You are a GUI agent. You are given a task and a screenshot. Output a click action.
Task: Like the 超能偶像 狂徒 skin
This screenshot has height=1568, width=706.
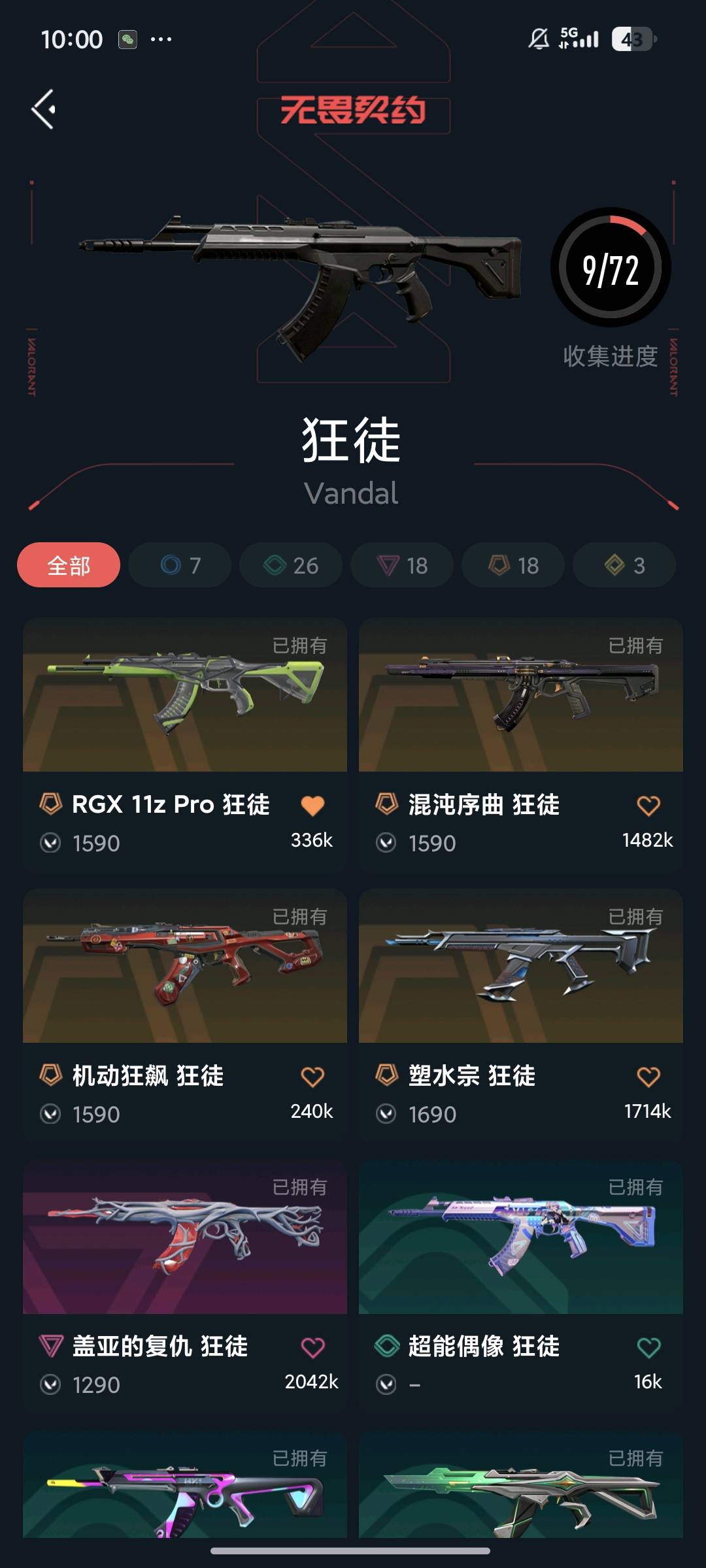[648, 1347]
